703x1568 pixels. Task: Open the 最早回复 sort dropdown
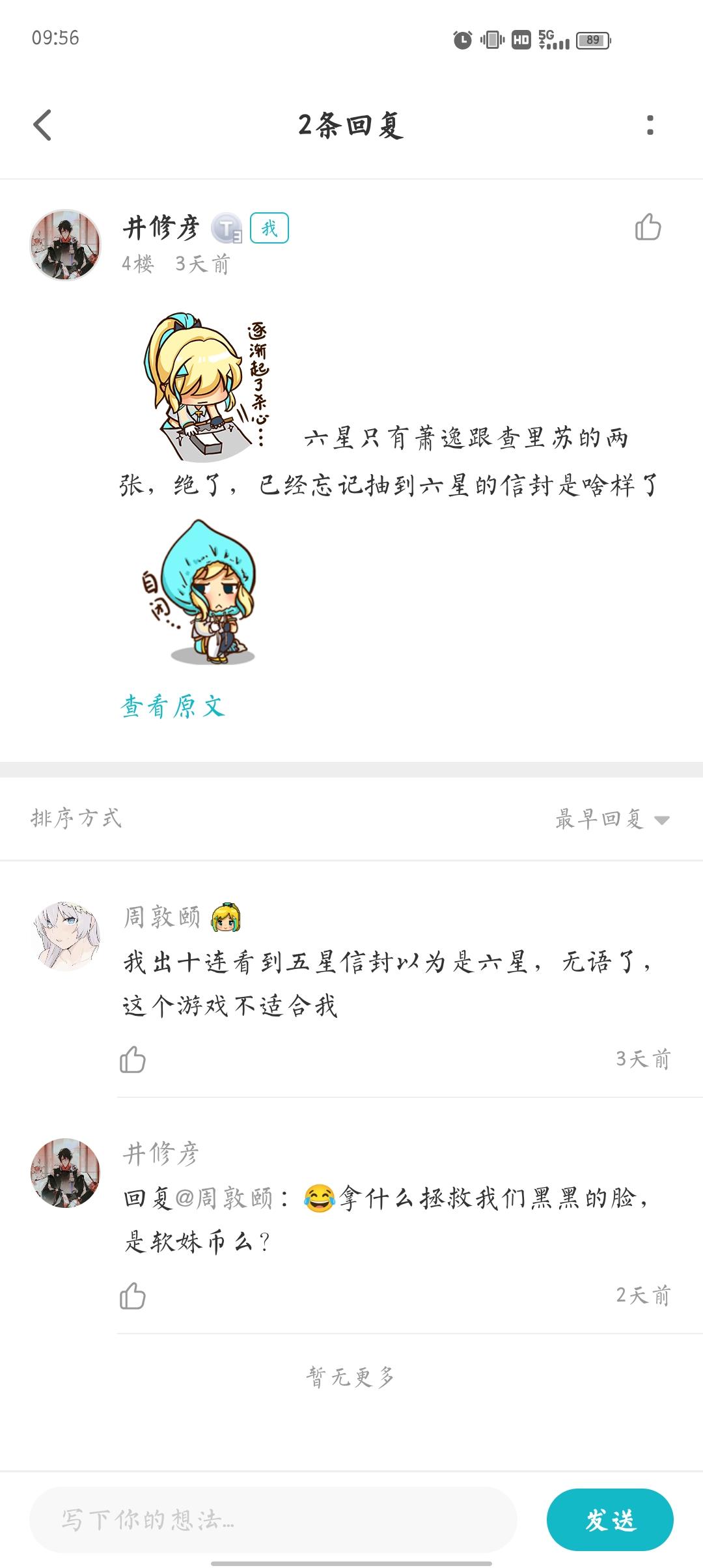pyautogui.click(x=612, y=819)
